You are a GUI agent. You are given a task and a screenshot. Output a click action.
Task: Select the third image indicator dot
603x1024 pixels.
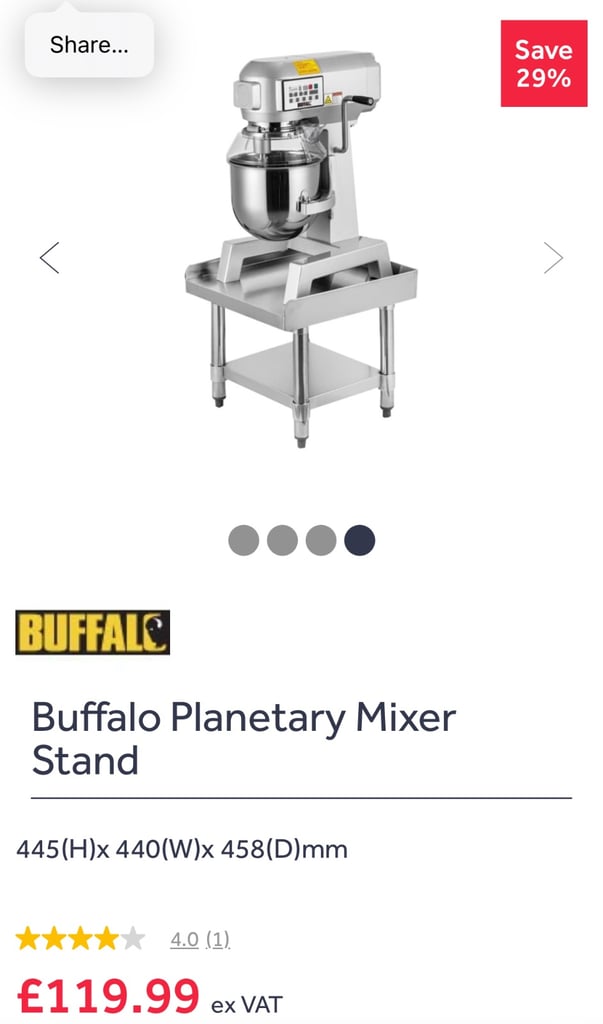point(321,540)
